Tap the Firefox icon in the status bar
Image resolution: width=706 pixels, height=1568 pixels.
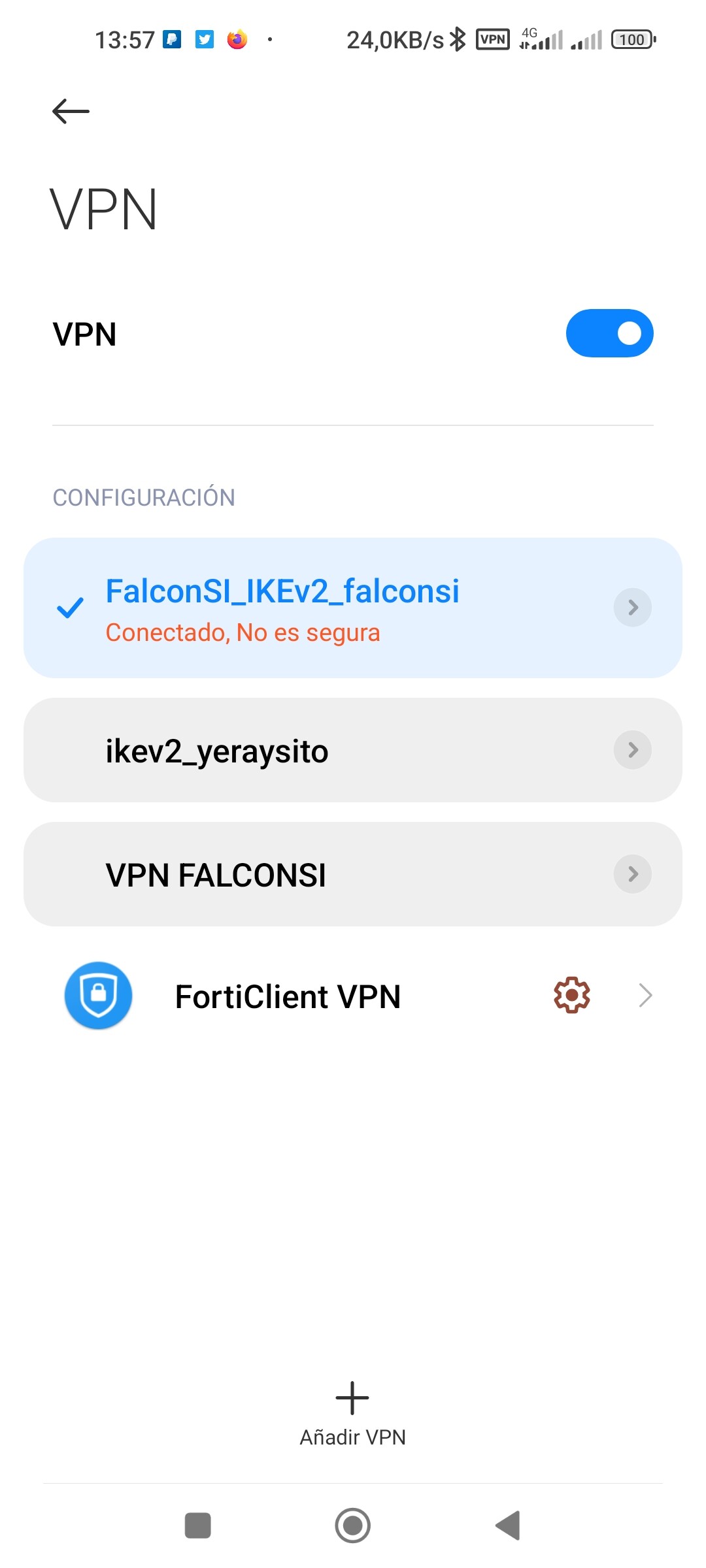click(x=238, y=39)
